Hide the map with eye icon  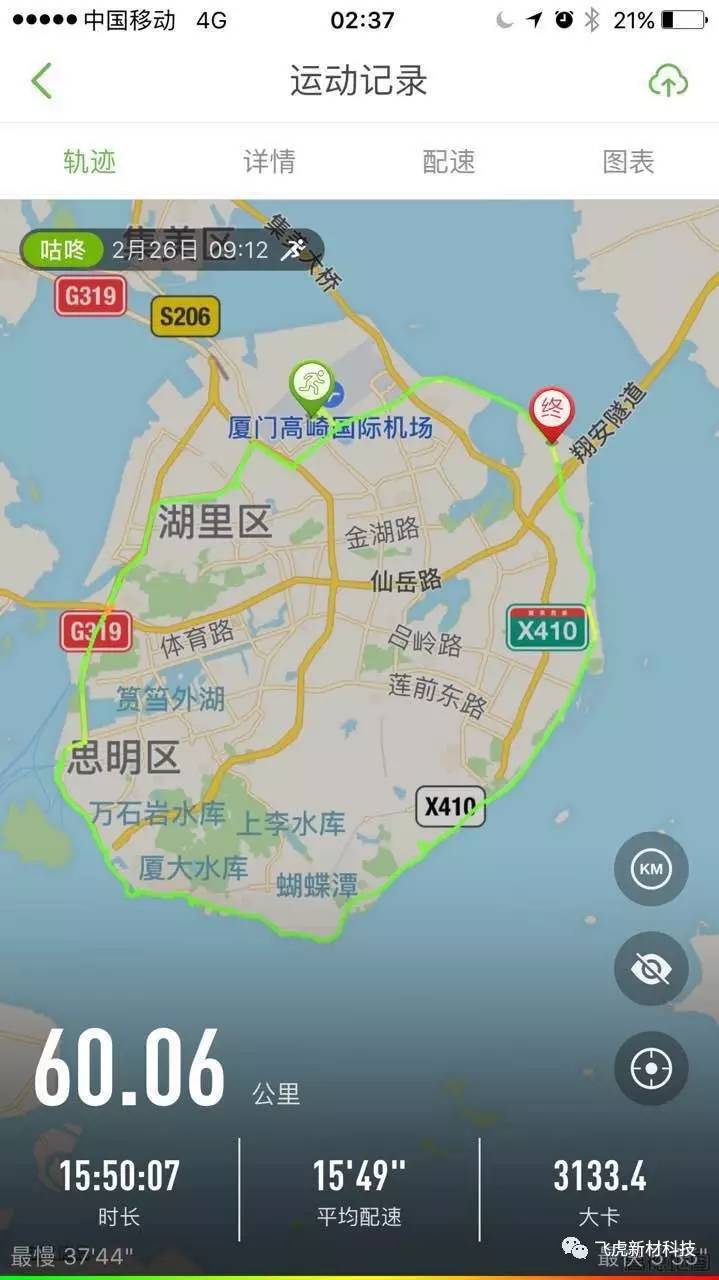pos(651,968)
